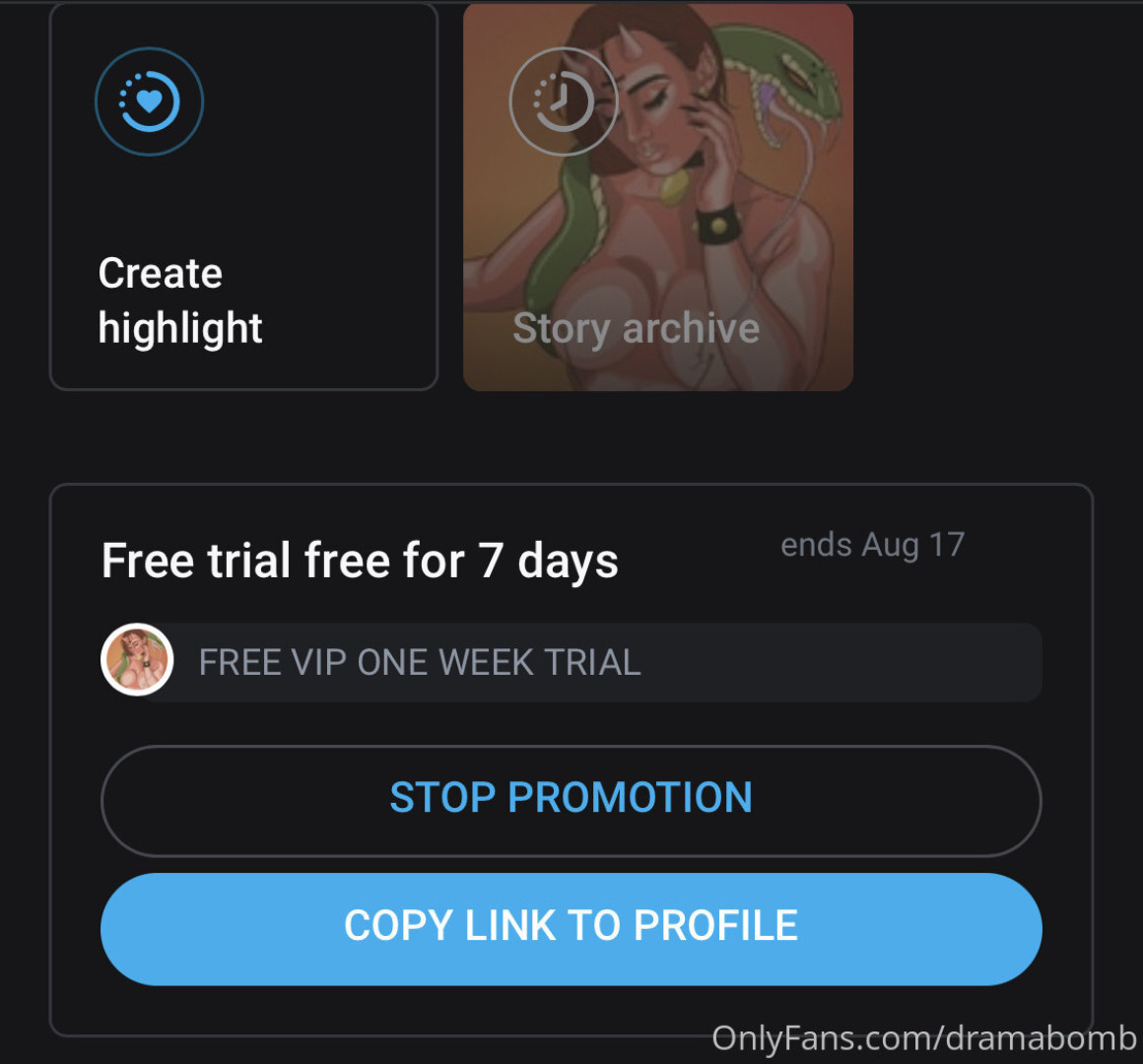This screenshot has width=1143, height=1064.
Task: Stop the free trial promotion
Action: 571,800
